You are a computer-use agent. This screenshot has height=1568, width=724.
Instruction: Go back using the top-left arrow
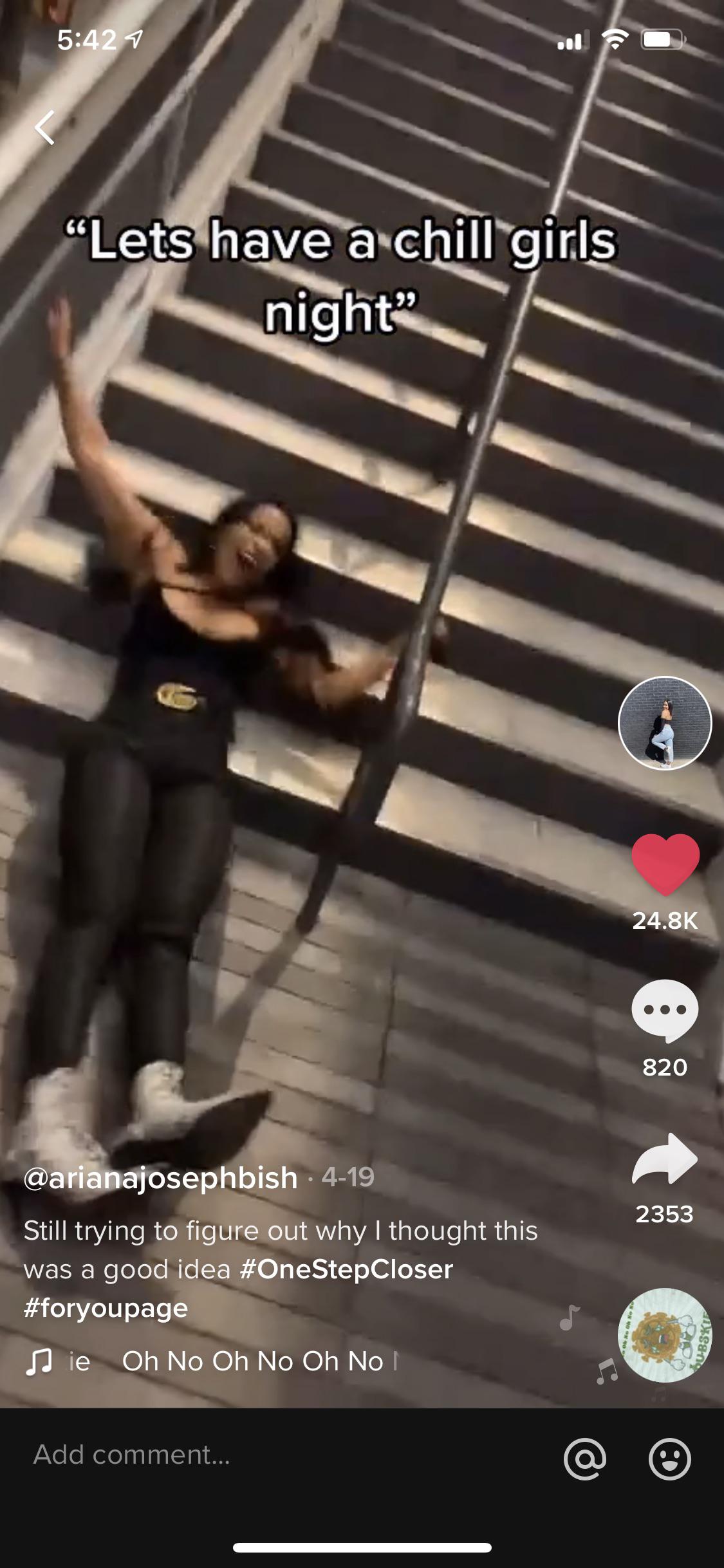[45, 127]
